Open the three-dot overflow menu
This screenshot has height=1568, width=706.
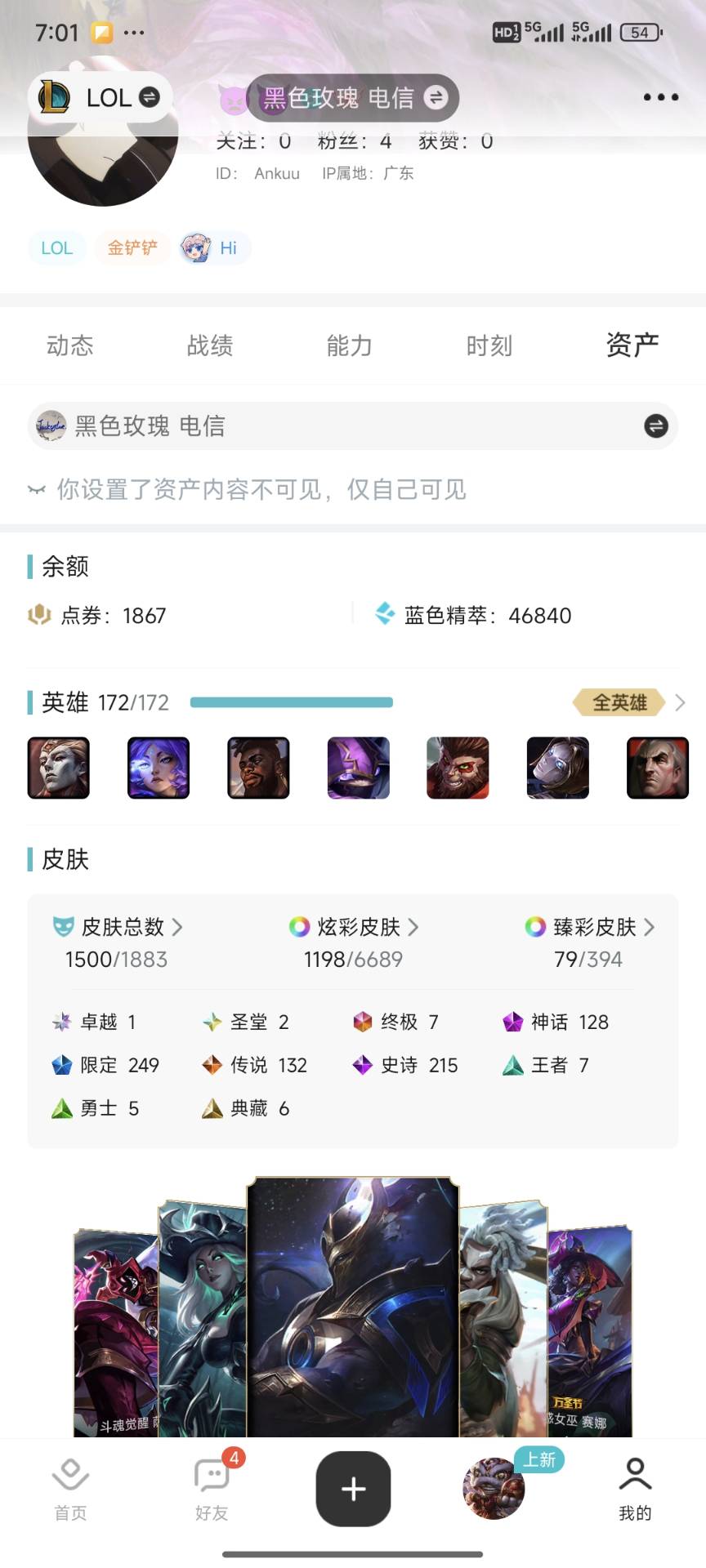(660, 97)
